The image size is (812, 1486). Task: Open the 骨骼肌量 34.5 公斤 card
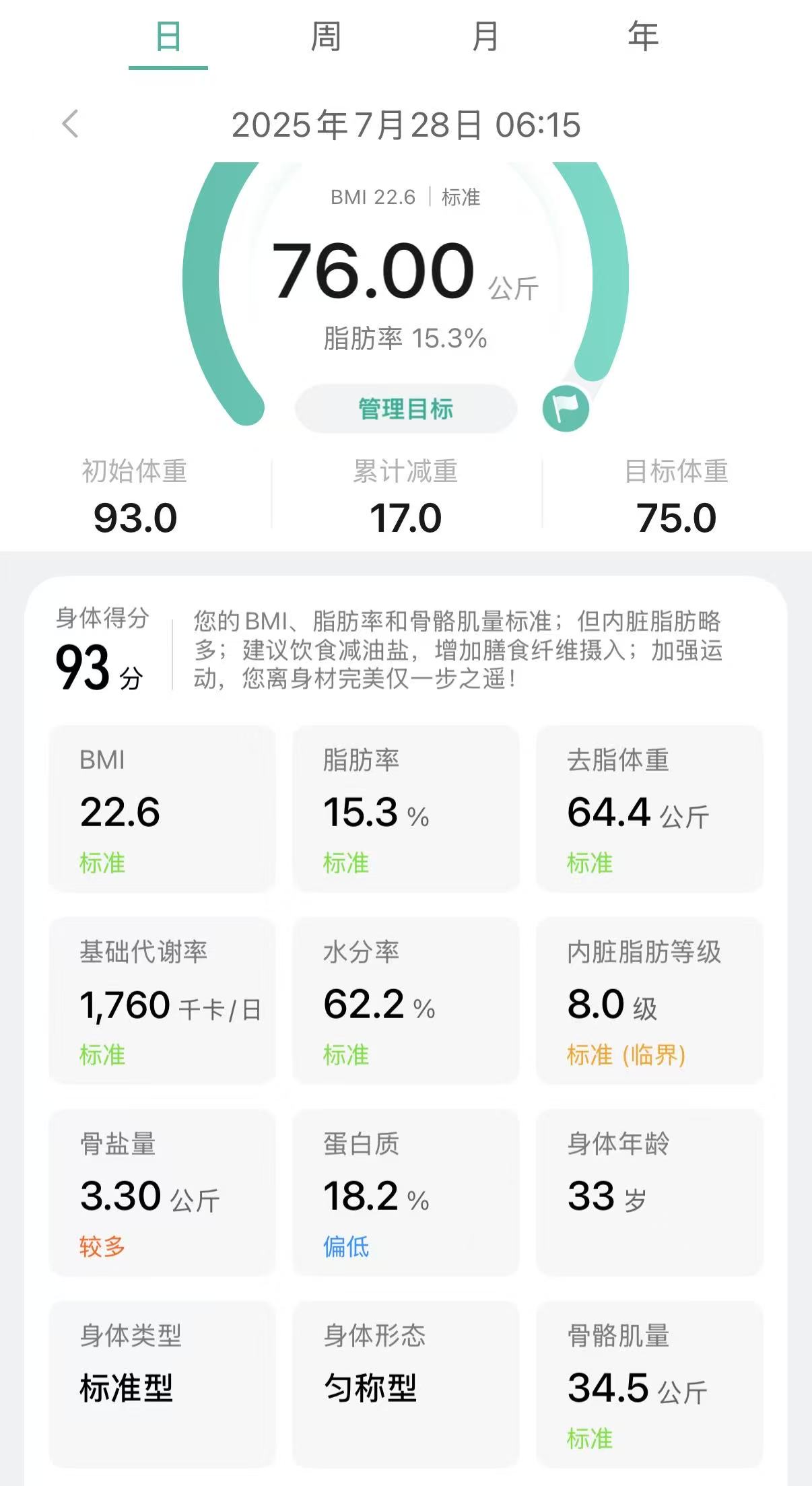pos(649,1384)
